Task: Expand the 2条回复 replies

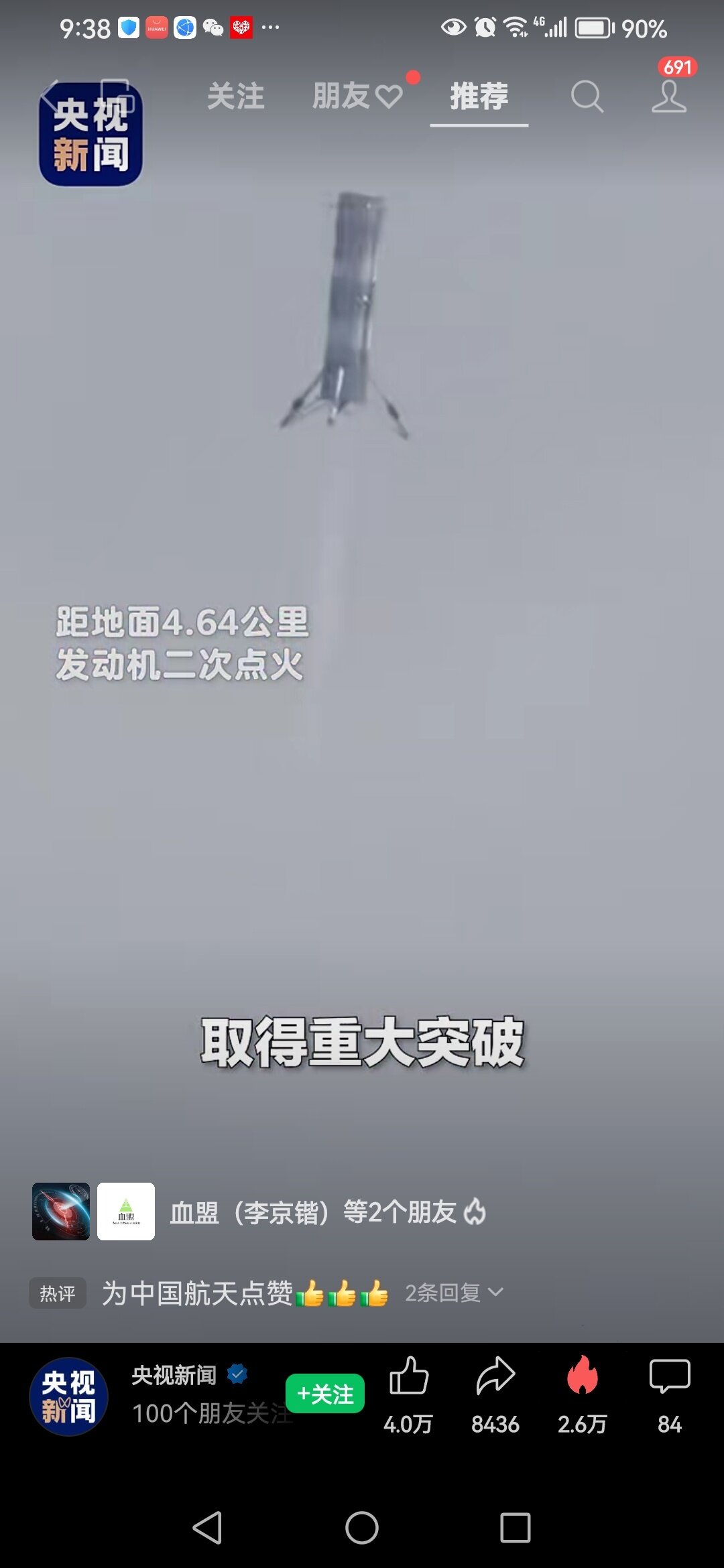Action: [453, 1293]
